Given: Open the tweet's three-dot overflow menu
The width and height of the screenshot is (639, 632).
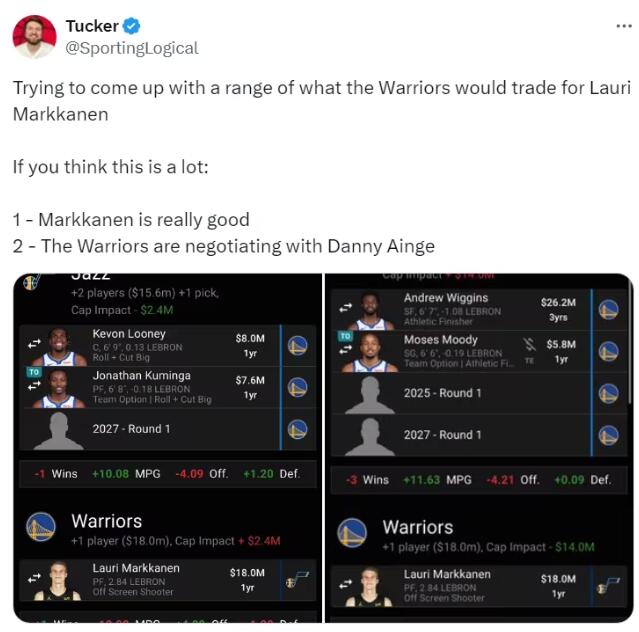Looking at the screenshot, I should (x=623, y=26).
